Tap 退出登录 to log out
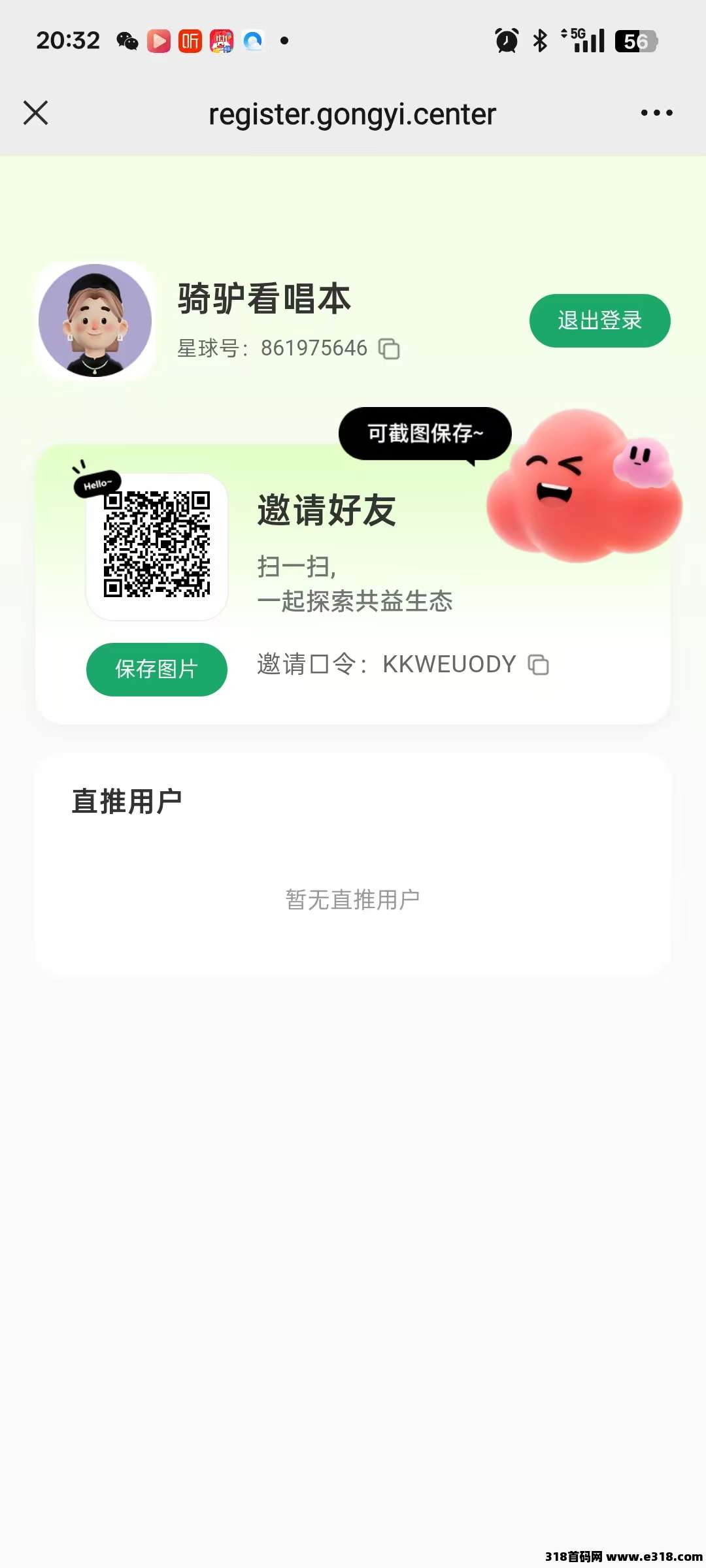The height and width of the screenshot is (1568, 706). tap(599, 320)
